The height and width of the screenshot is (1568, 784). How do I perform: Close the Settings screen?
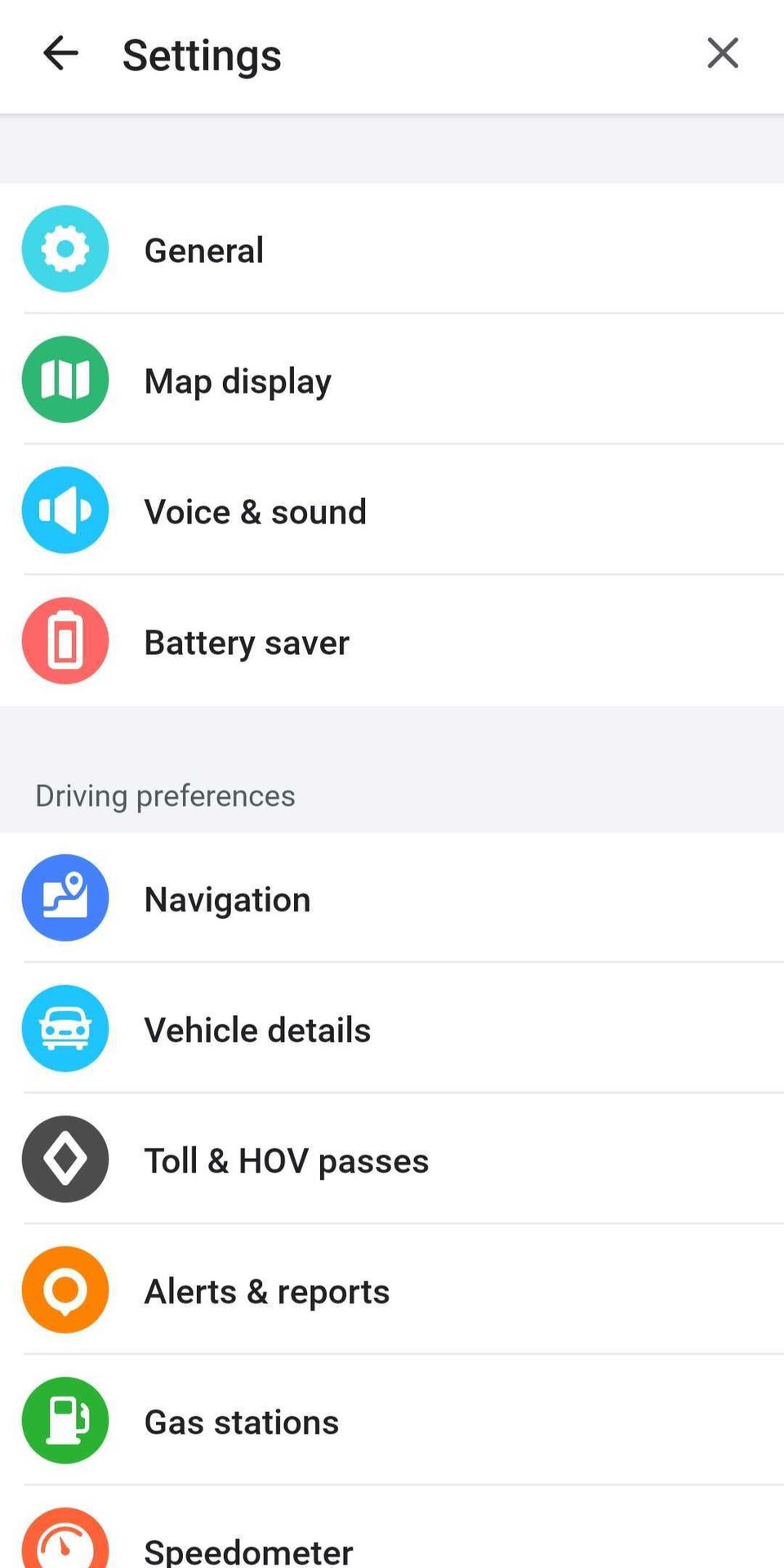(x=722, y=54)
